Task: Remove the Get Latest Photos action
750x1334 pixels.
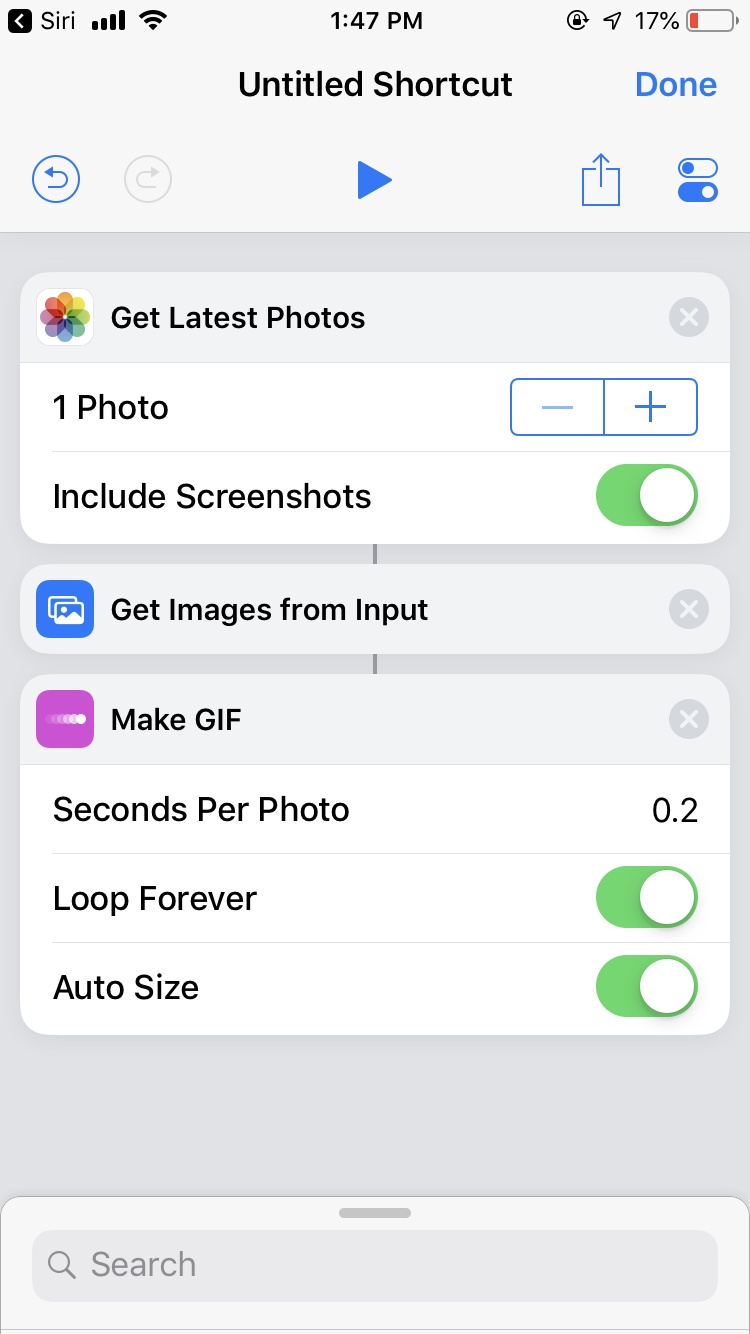Action: 688,318
